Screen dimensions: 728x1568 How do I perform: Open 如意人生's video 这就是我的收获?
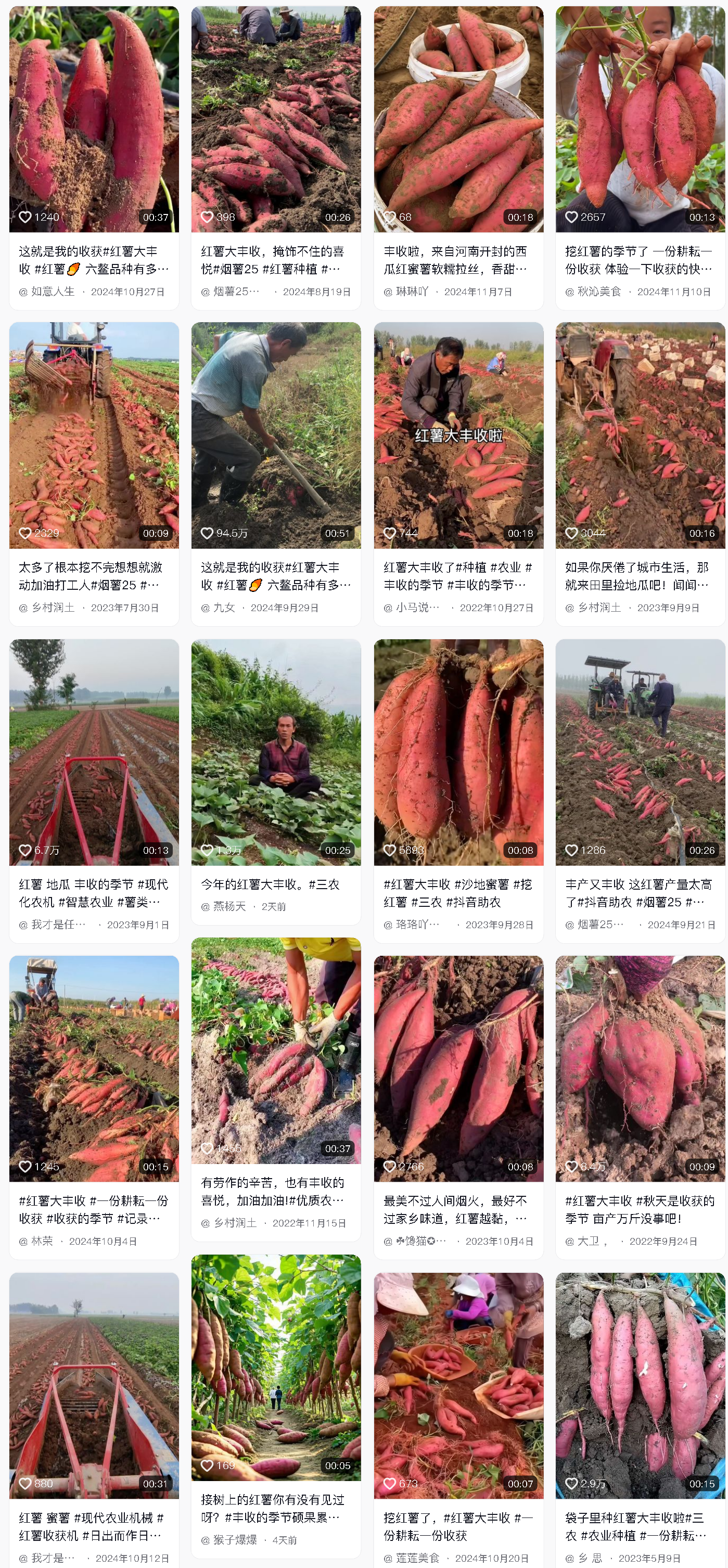[94, 119]
